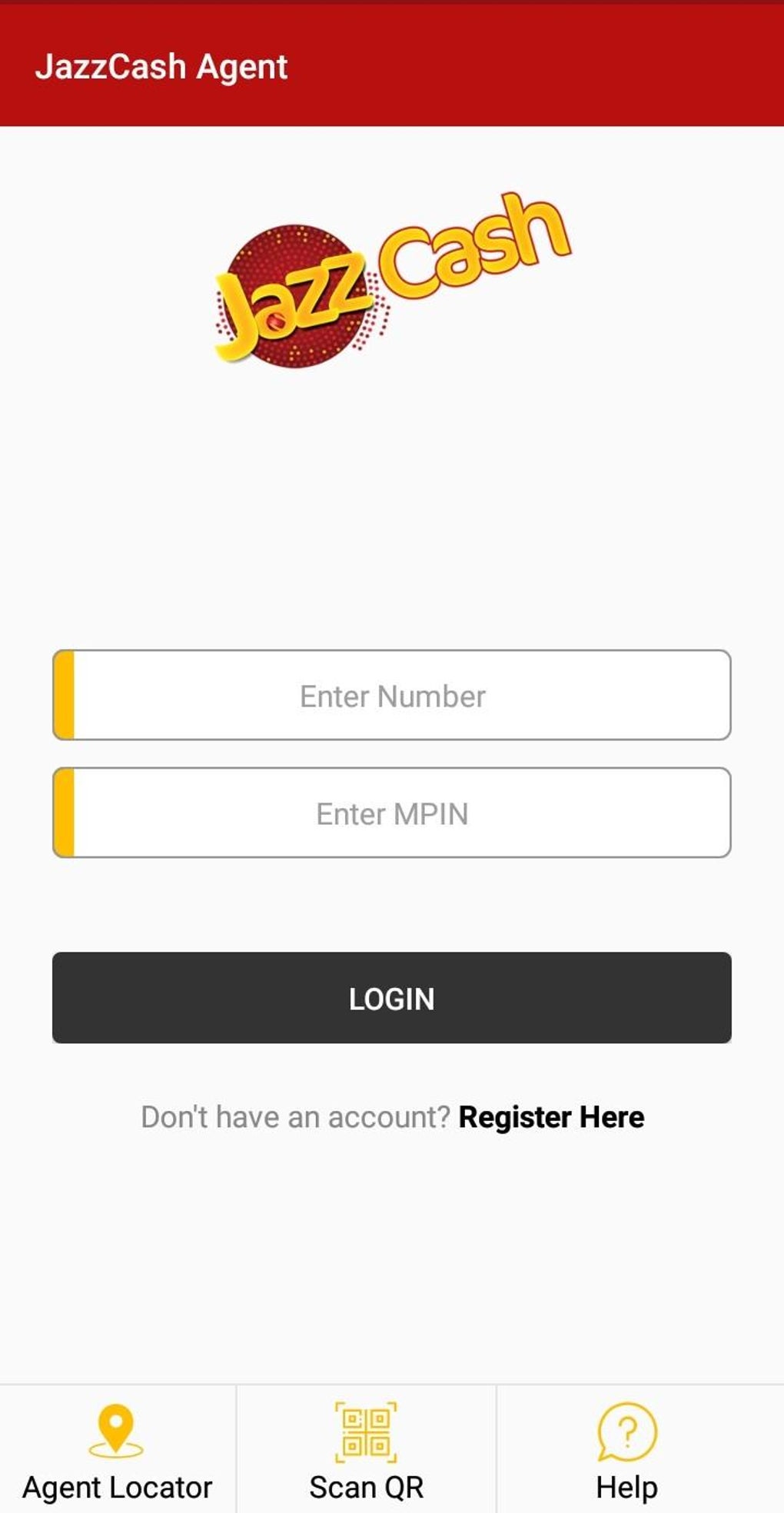Open the Register Here link

coord(551,1117)
